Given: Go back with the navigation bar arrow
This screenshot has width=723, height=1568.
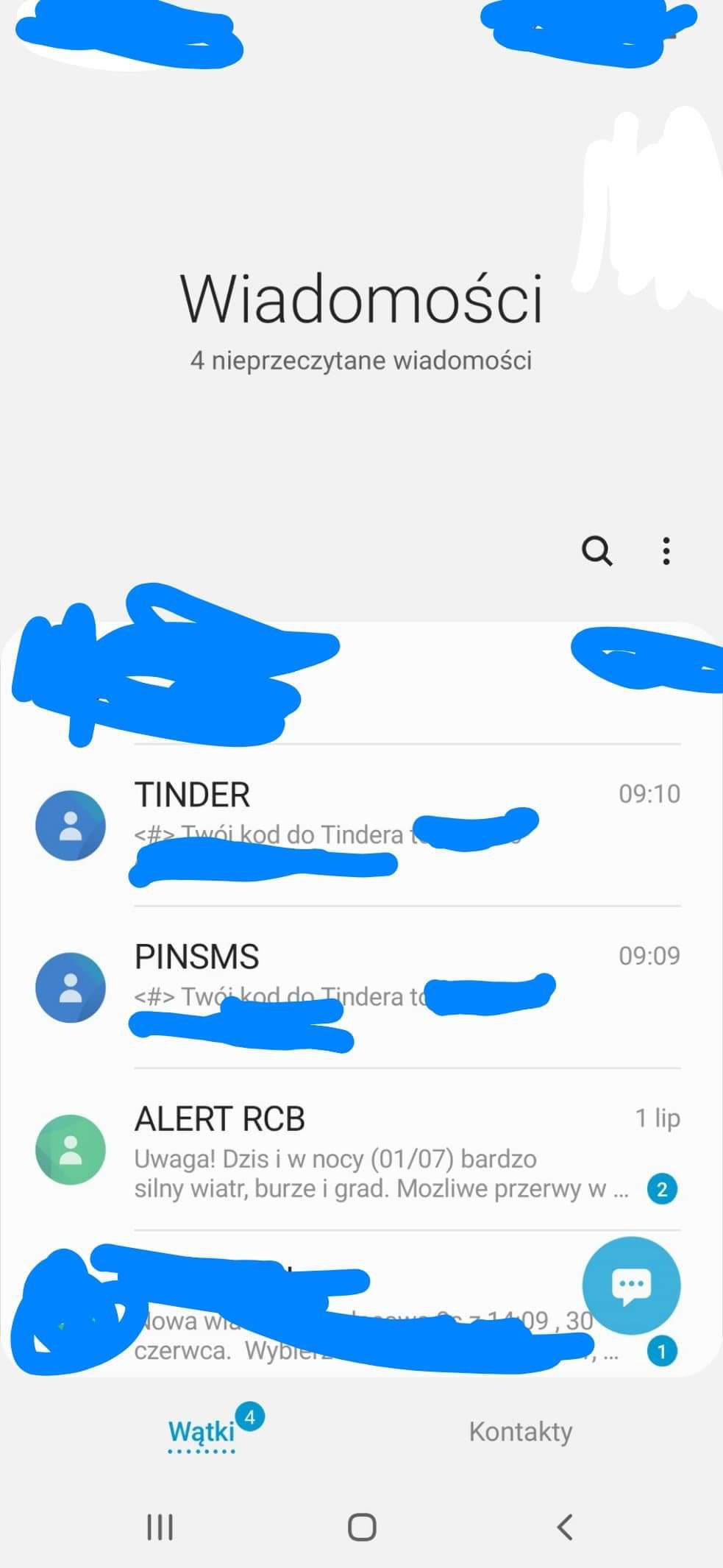Looking at the screenshot, I should pyautogui.click(x=564, y=1527).
